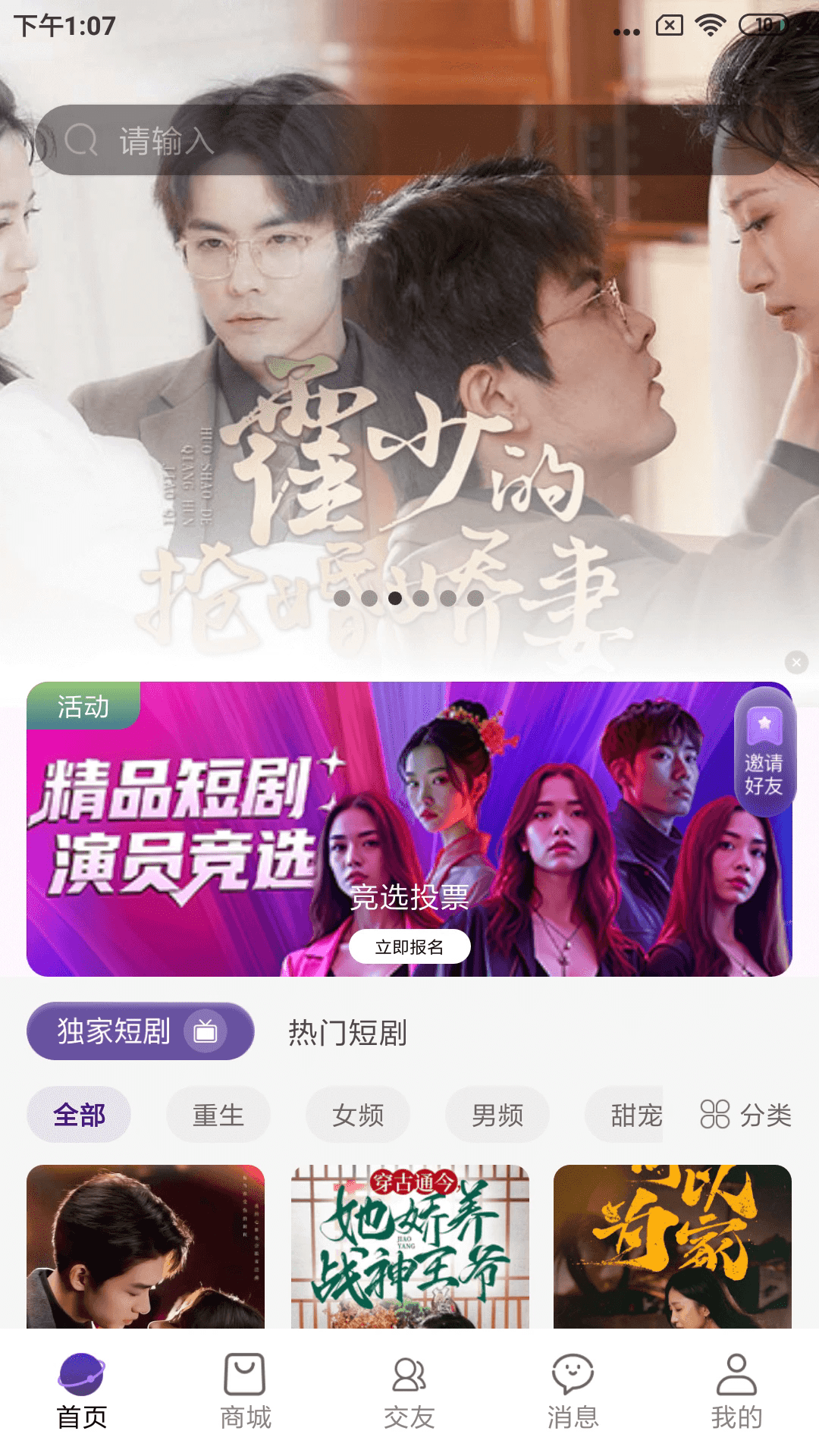The width and height of the screenshot is (819, 1456).
Task: Go to the 首页 tab
Action: tap(82, 1392)
